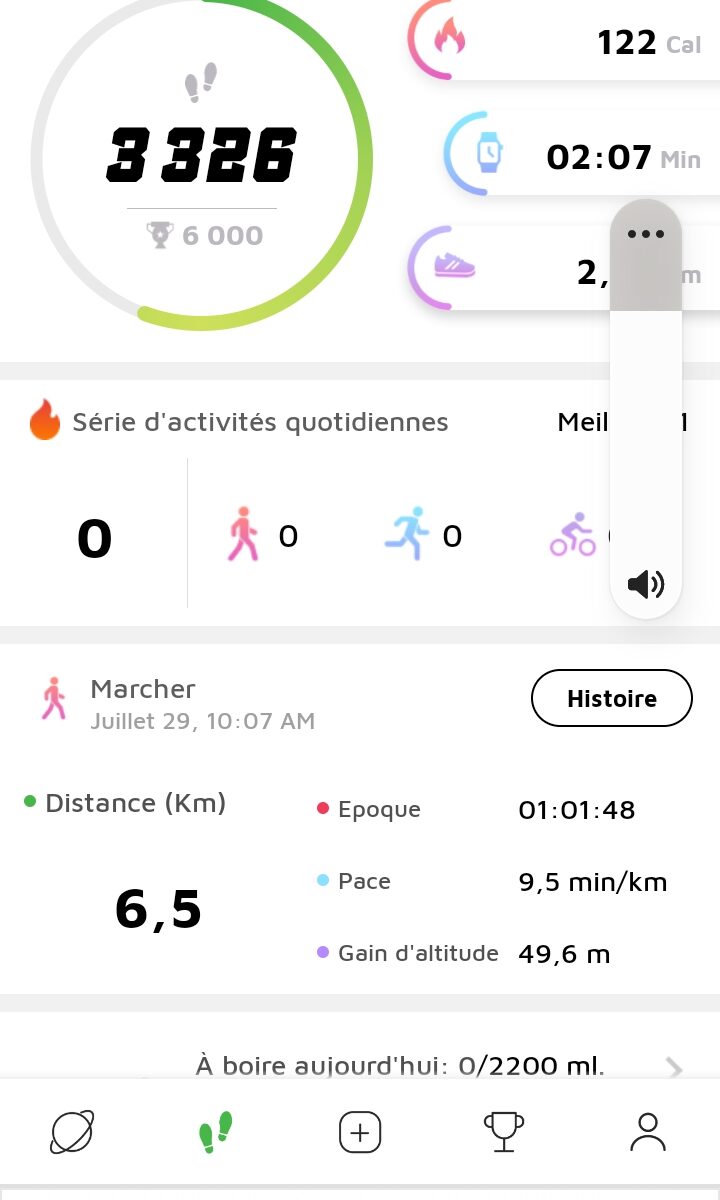Open volume panel three-dot options
Viewport: 720px width, 1200px height.
click(x=646, y=234)
